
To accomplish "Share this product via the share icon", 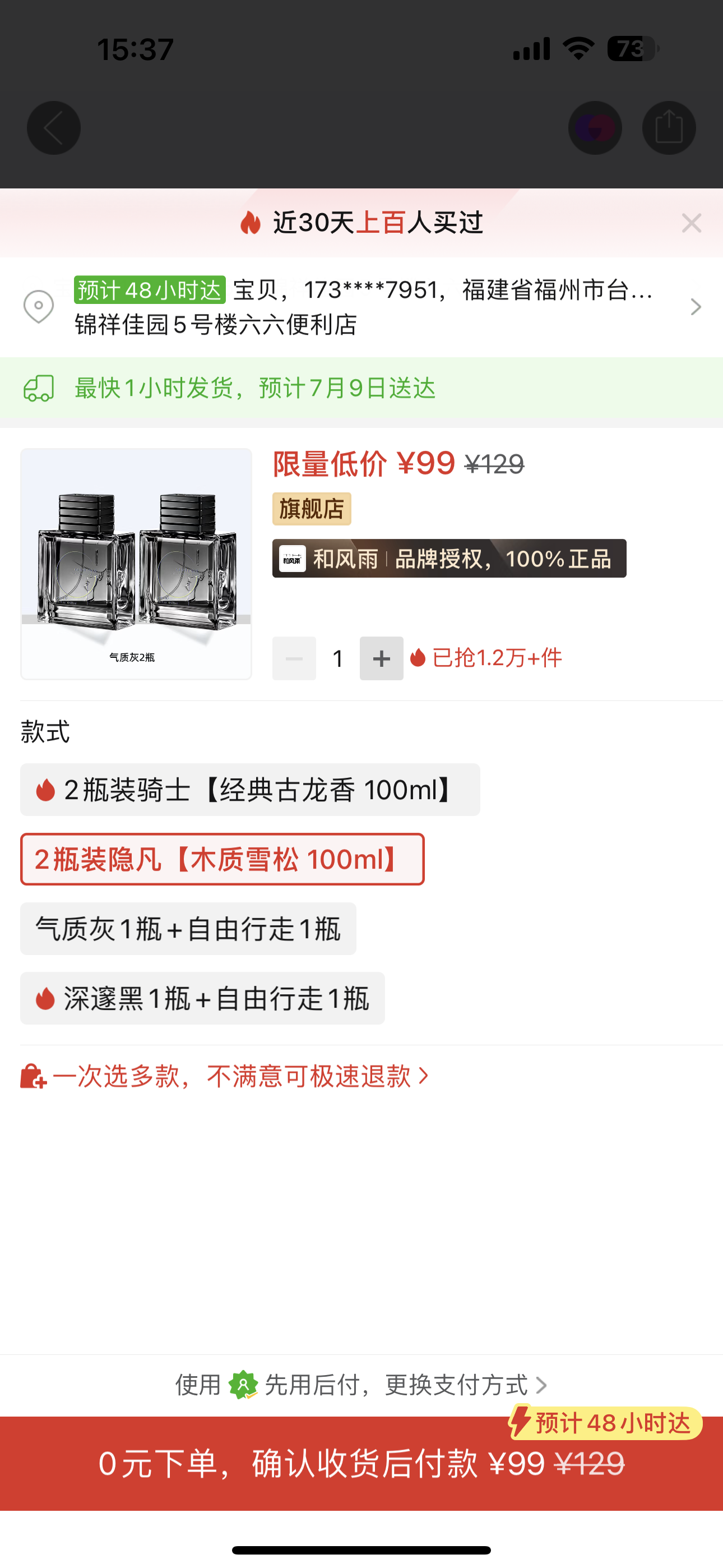I will [x=669, y=128].
